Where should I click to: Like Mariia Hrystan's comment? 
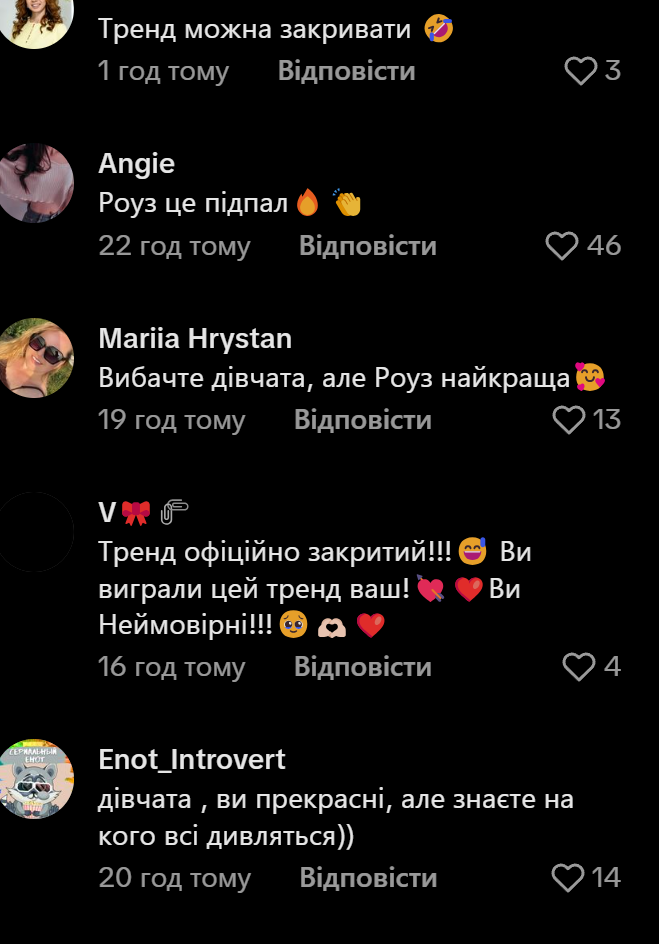[568, 420]
